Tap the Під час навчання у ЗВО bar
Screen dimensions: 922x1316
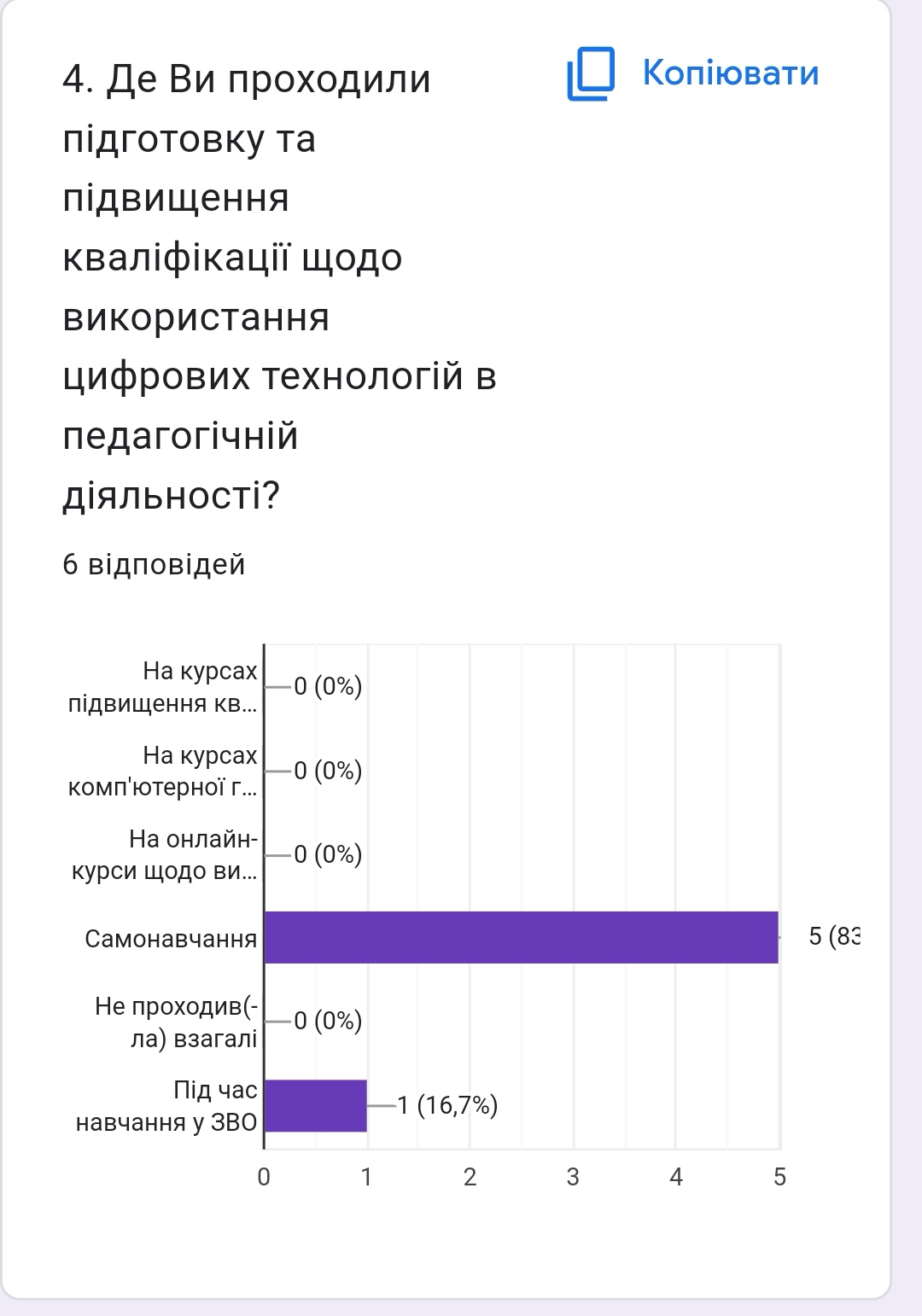(x=316, y=1106)
